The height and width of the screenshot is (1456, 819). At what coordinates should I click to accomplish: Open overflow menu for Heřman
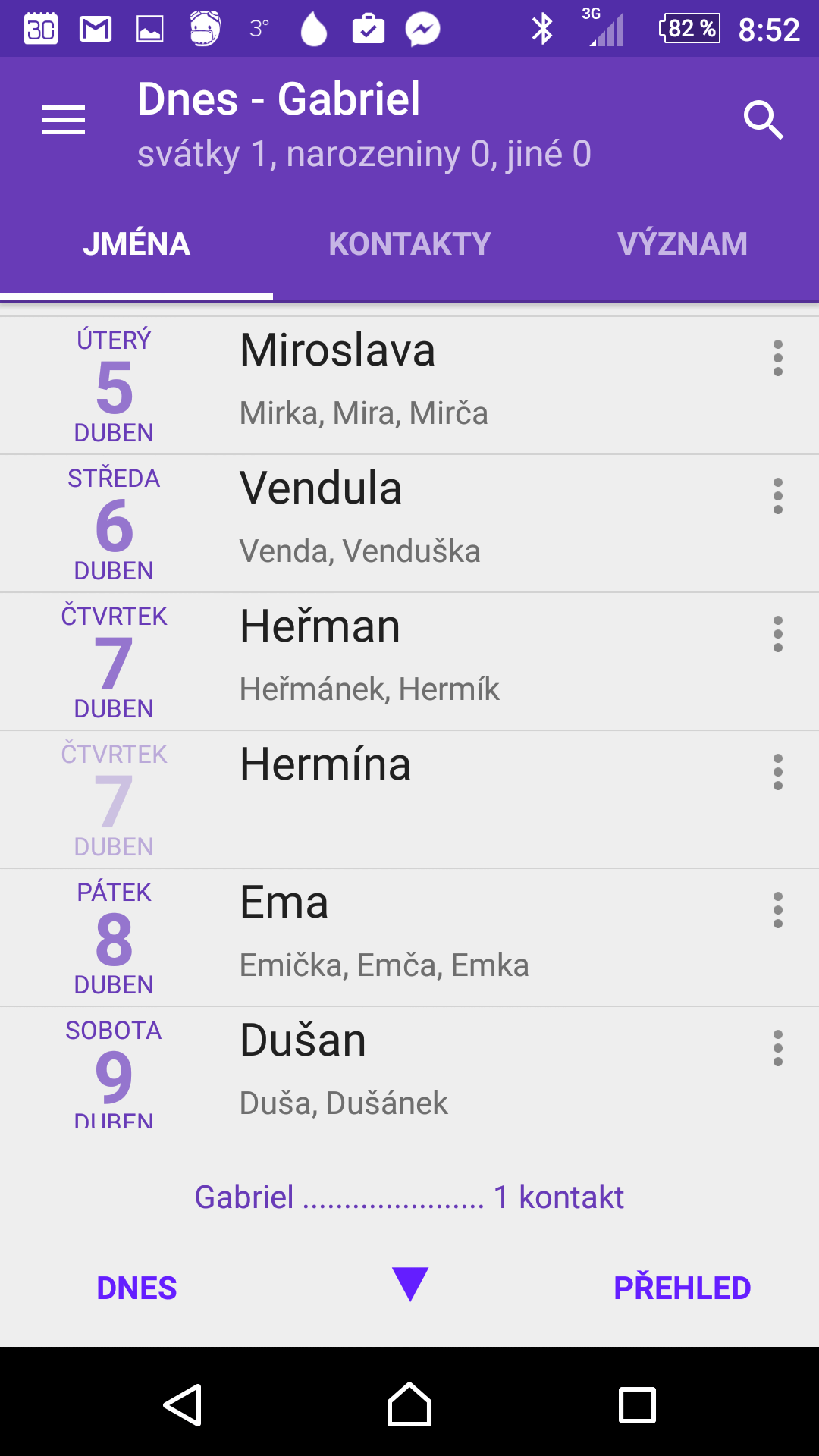point(777,634)
